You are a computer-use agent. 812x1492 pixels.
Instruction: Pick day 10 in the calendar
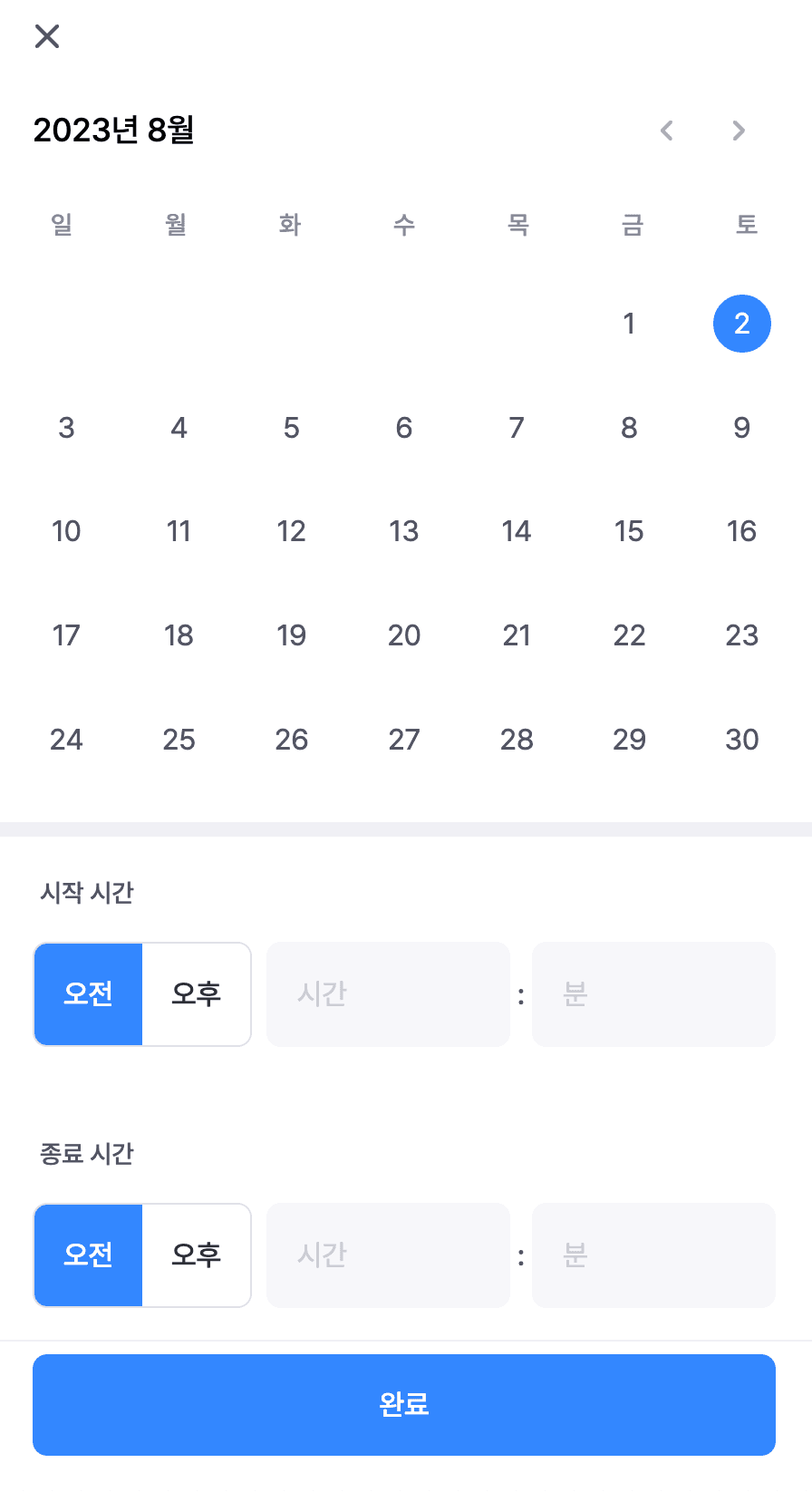point(66,531)
